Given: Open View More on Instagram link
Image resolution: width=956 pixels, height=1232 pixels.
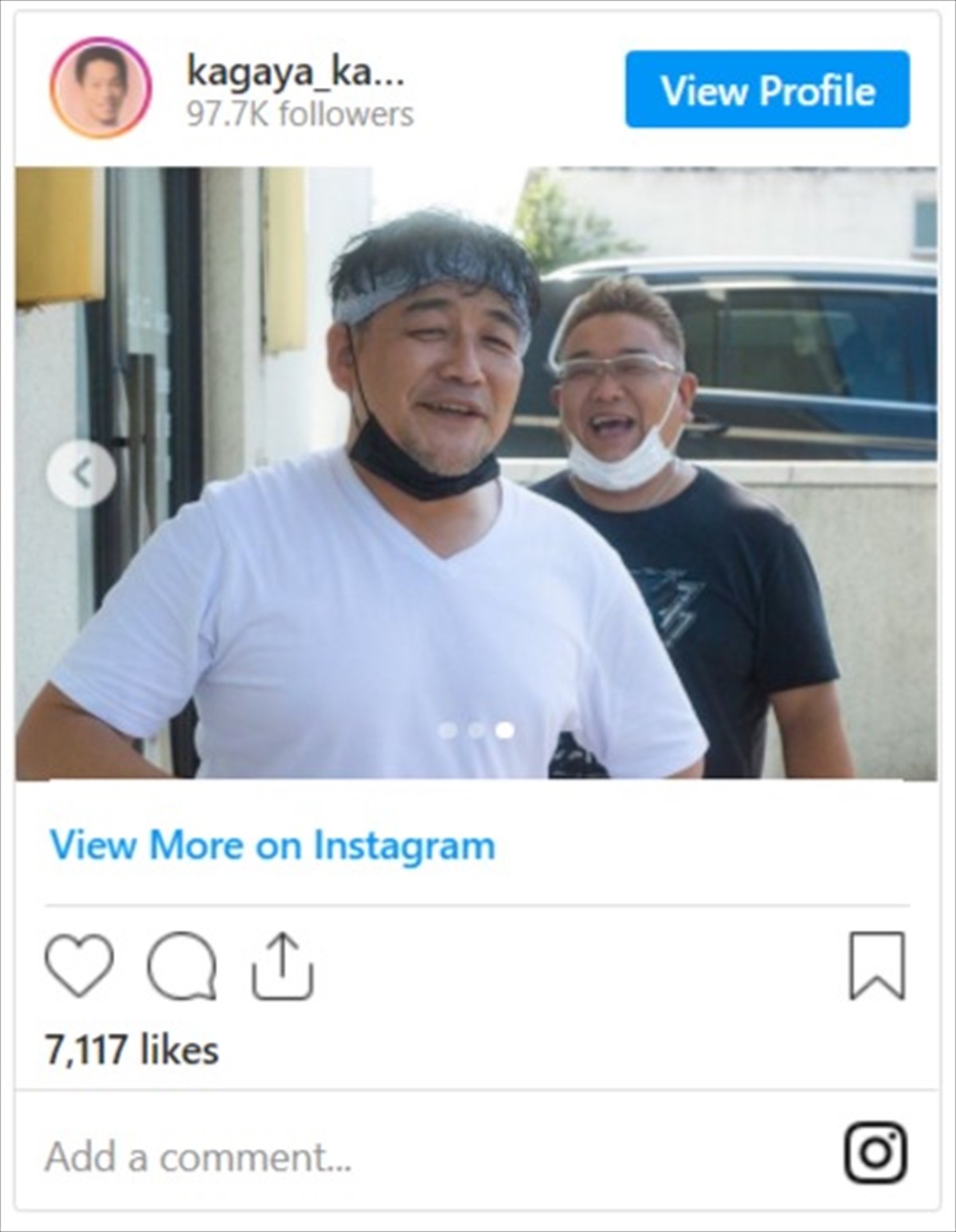Looking at the screenshot, I should [x=272, y=846].
